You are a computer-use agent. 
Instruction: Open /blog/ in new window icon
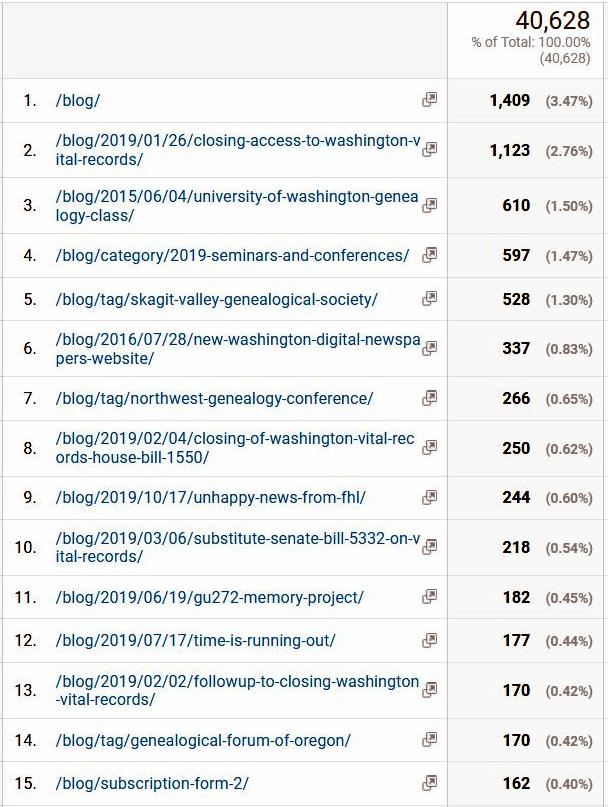pos(429,100)
